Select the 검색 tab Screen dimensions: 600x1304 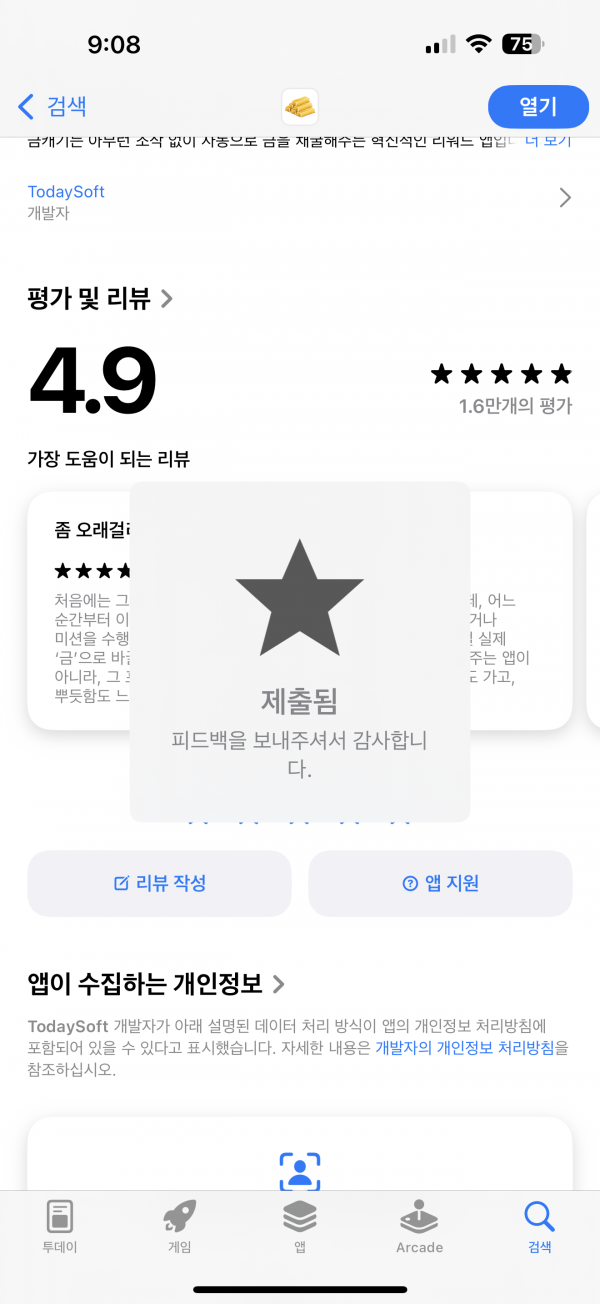pos(539,1226)
